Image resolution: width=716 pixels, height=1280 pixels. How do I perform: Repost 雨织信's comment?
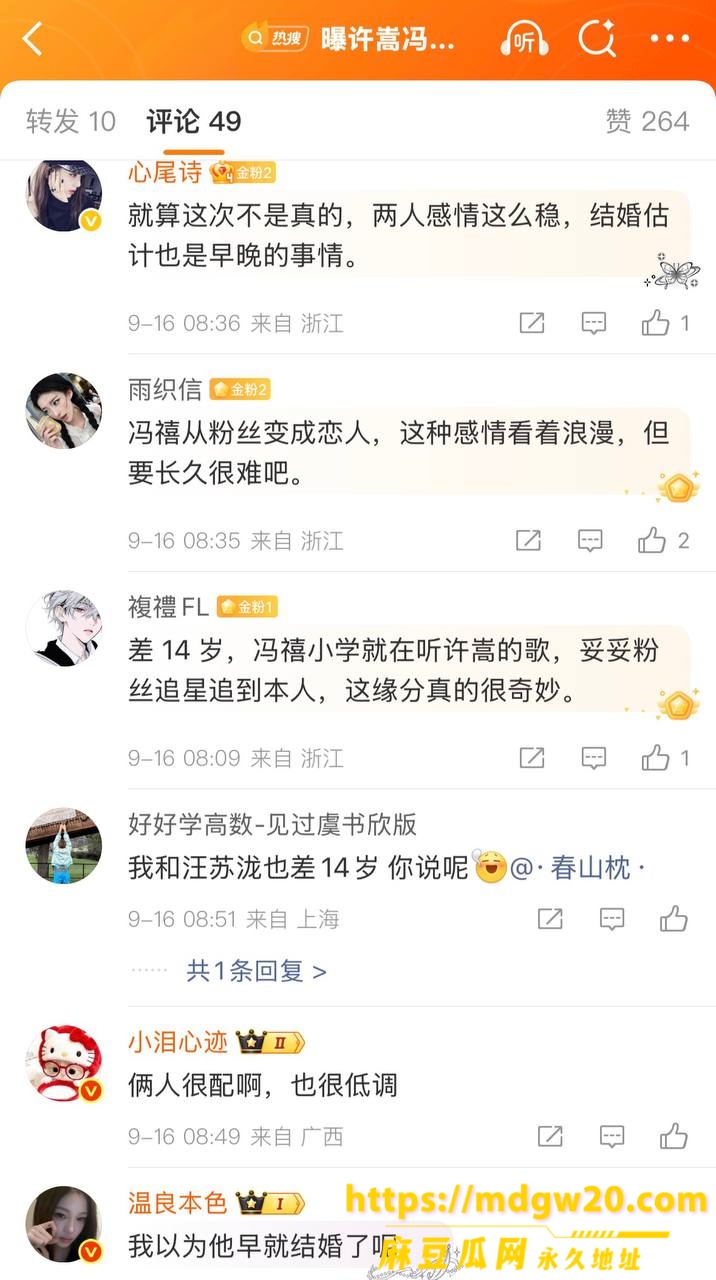(x=528, y=541)
